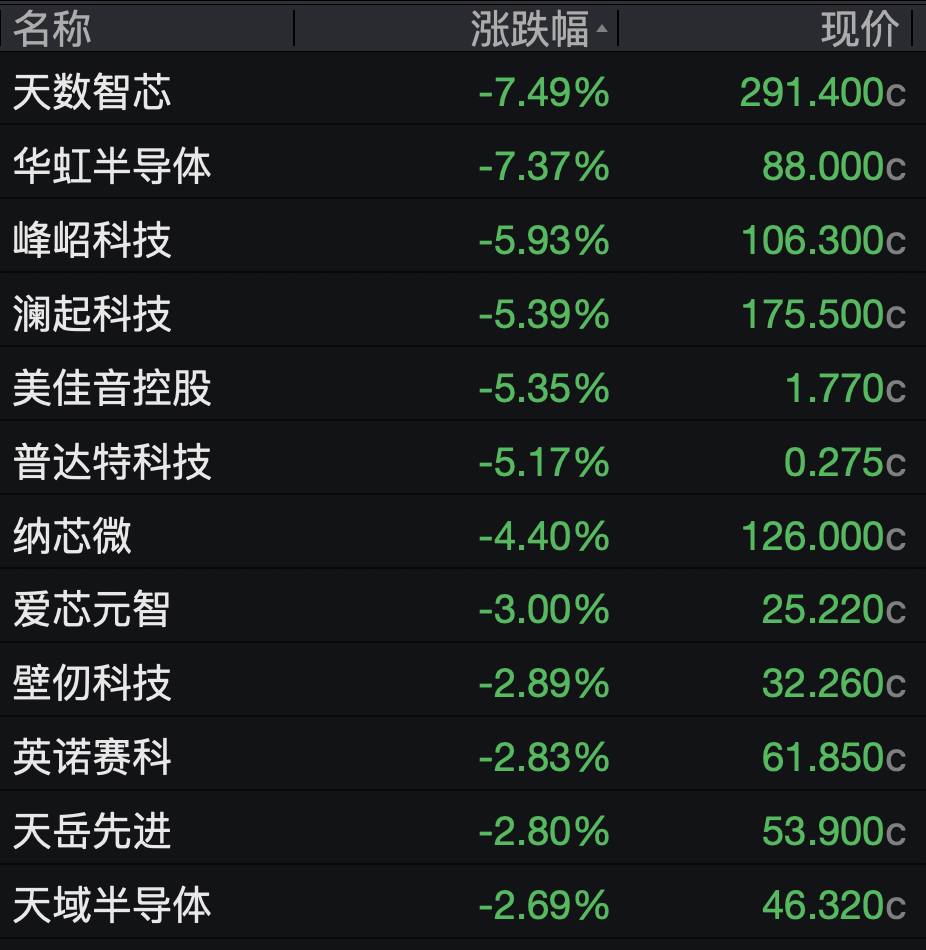Open the 天岳先进 stock row

point(92,832)
